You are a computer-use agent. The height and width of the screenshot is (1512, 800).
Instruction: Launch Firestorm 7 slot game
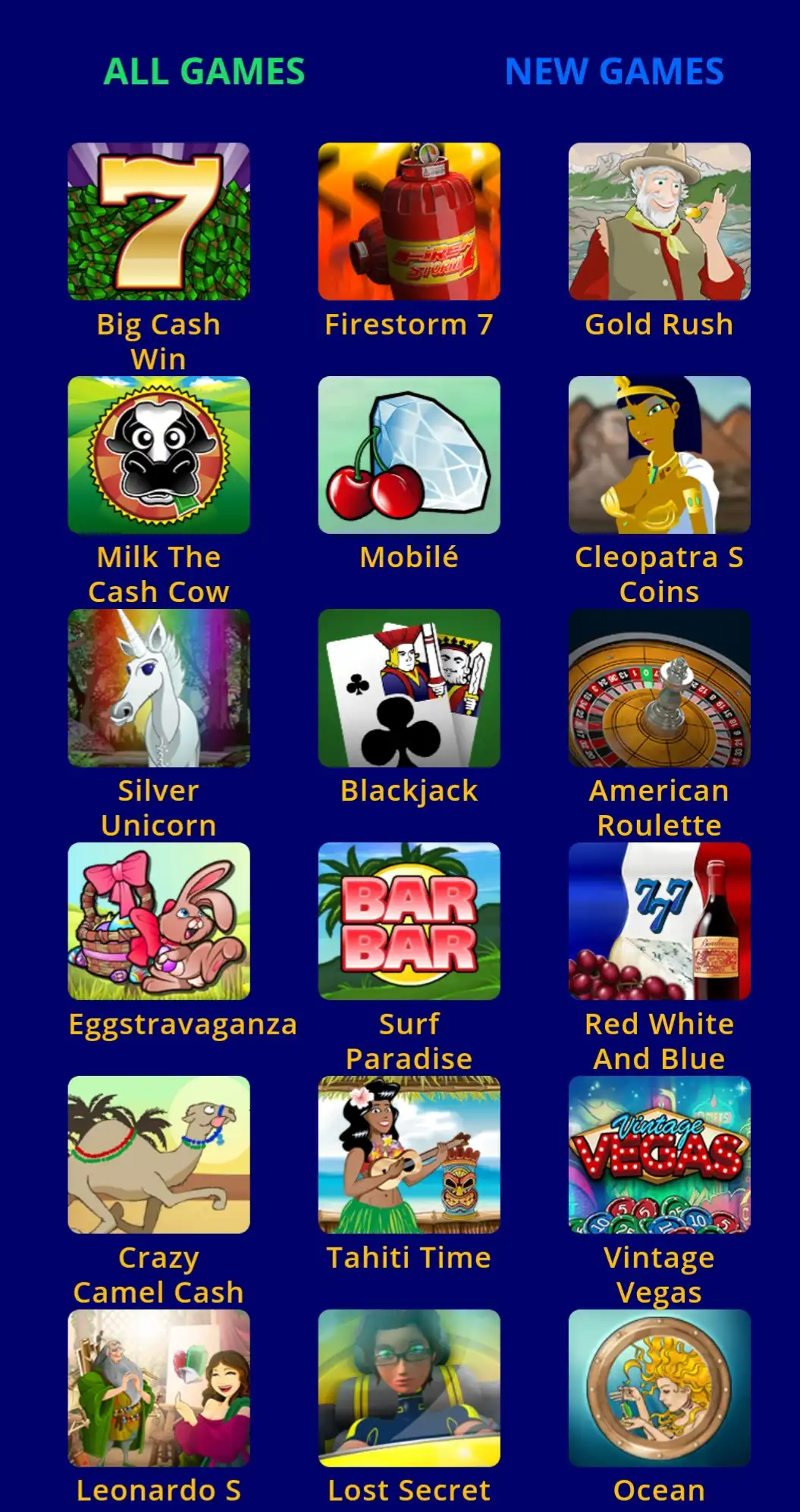tap(409, 221)
